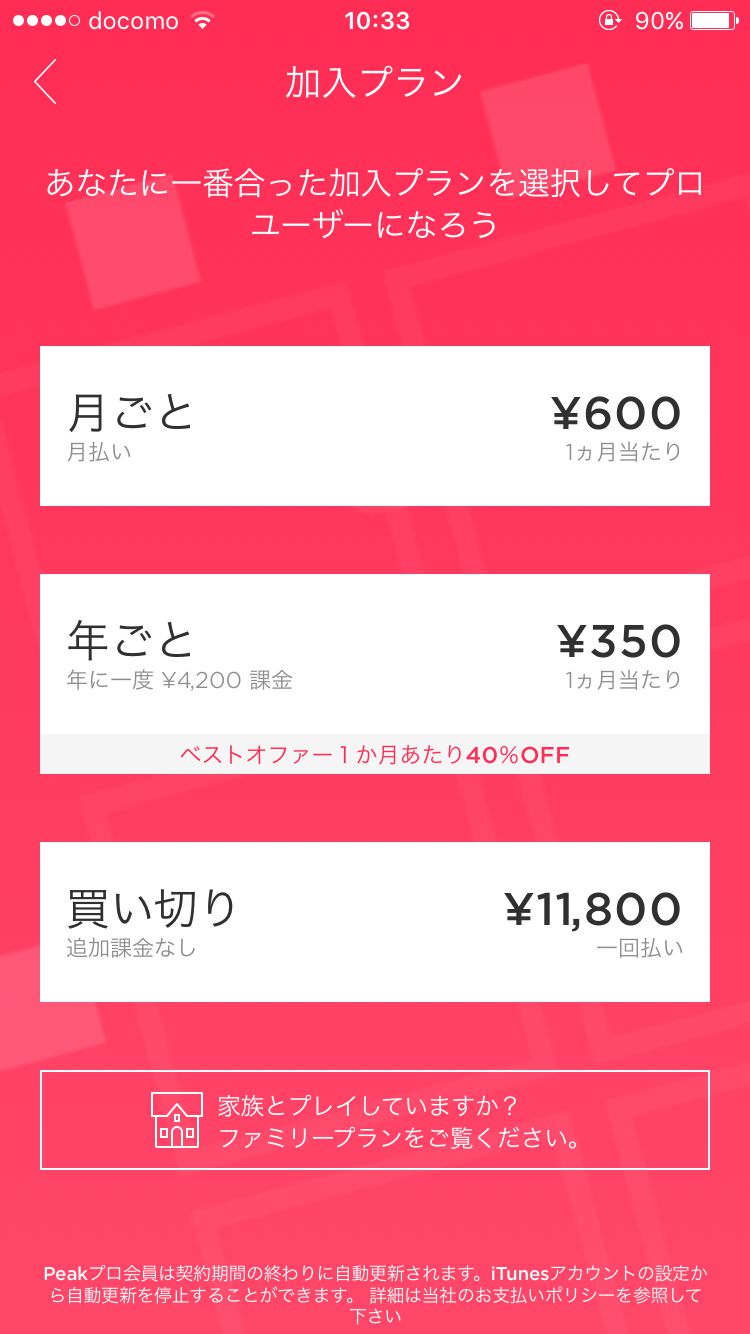The width and height of the screenshot is (750, 1334).
Task: Pick the 買い切り ¥11,800 one-time plan
Action: pos(375,921)
